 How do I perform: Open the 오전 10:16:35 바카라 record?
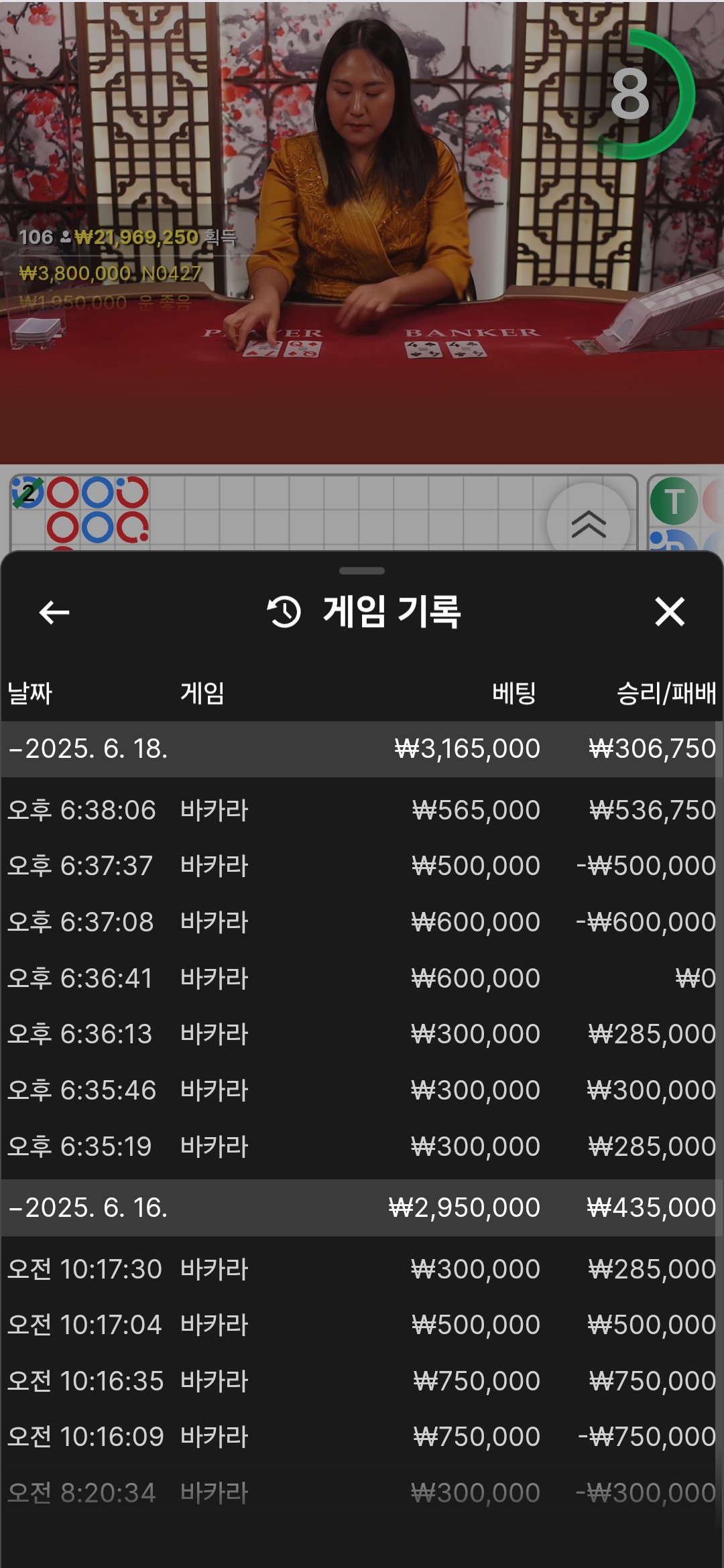(x=362, y=1381)
